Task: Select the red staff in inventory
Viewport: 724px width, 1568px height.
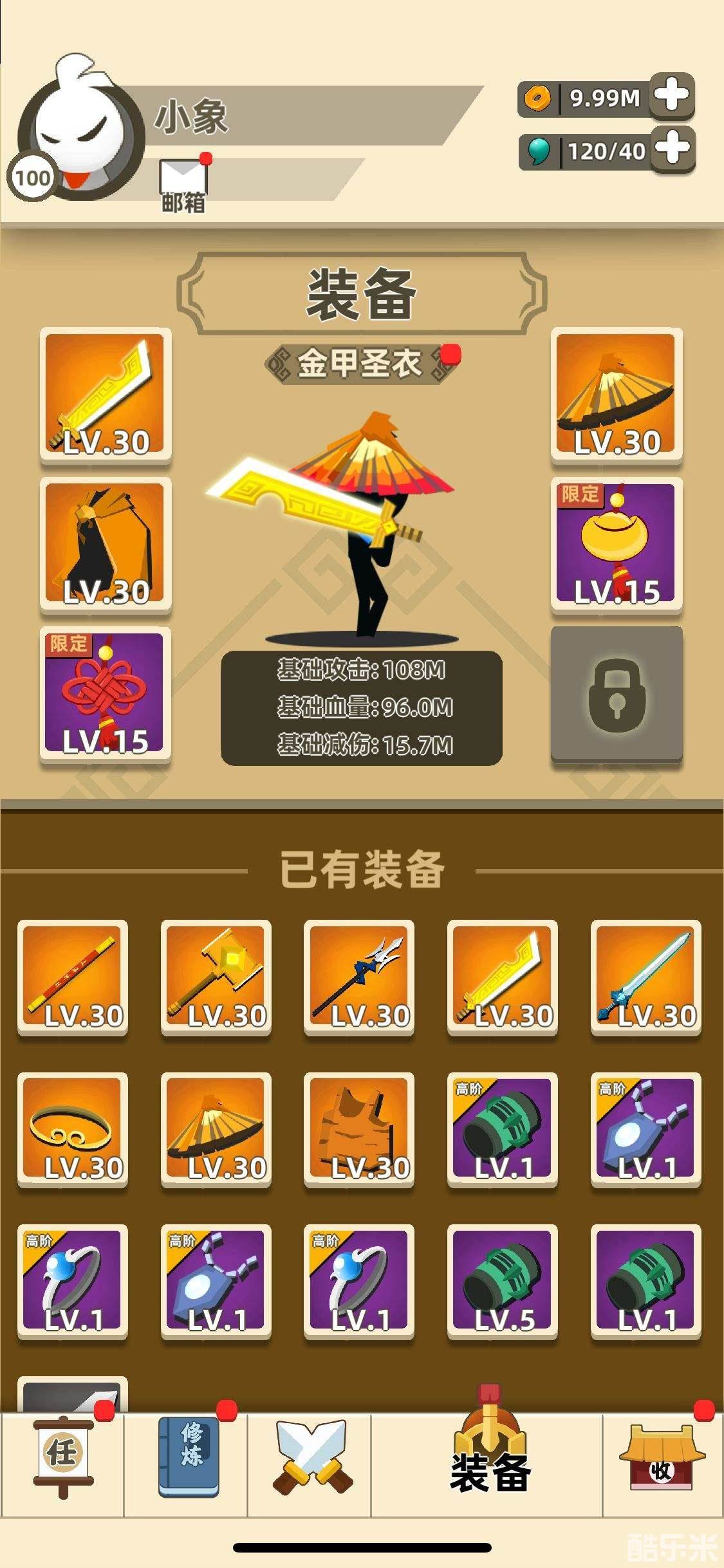Action: click(x=72, y=977)
